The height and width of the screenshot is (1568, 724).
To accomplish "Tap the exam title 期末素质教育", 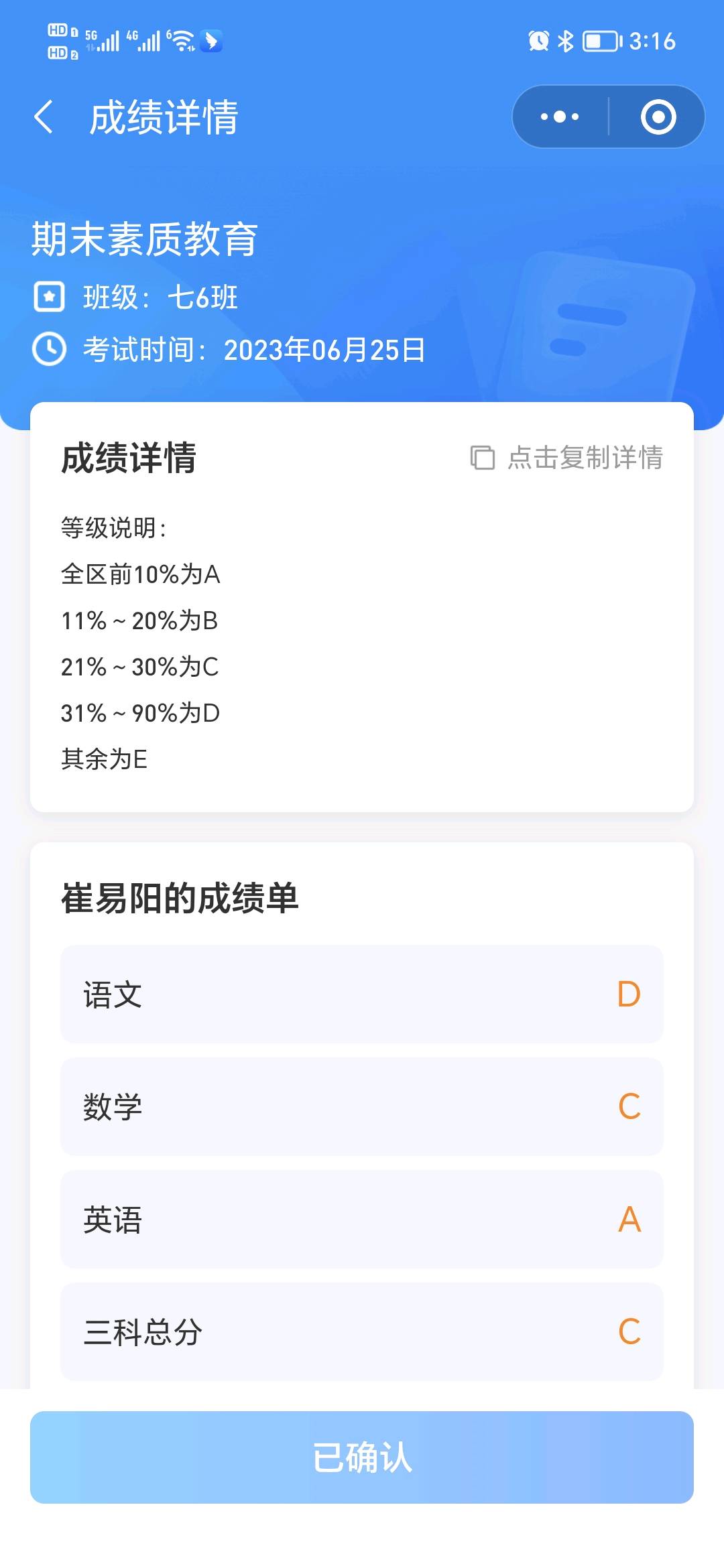I will (143, 241).
